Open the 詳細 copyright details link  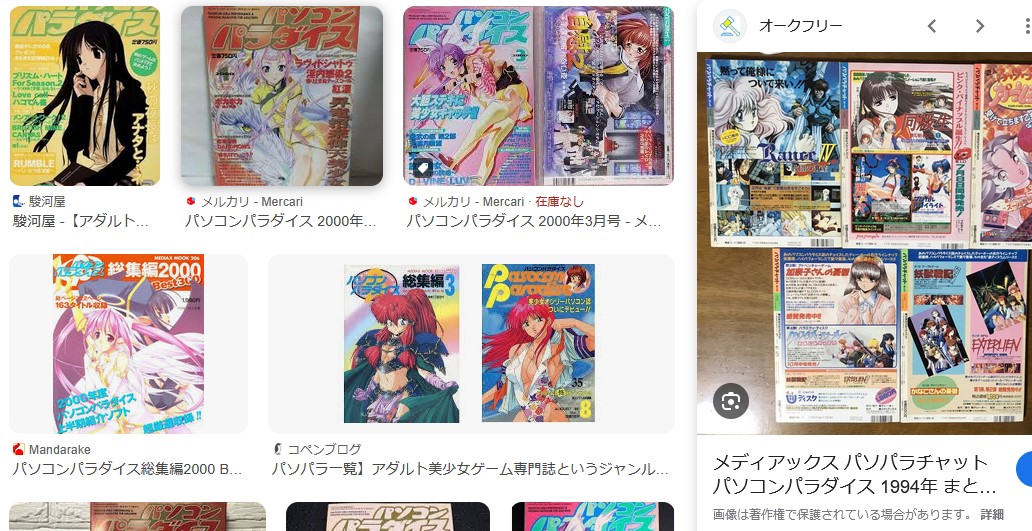992,515
